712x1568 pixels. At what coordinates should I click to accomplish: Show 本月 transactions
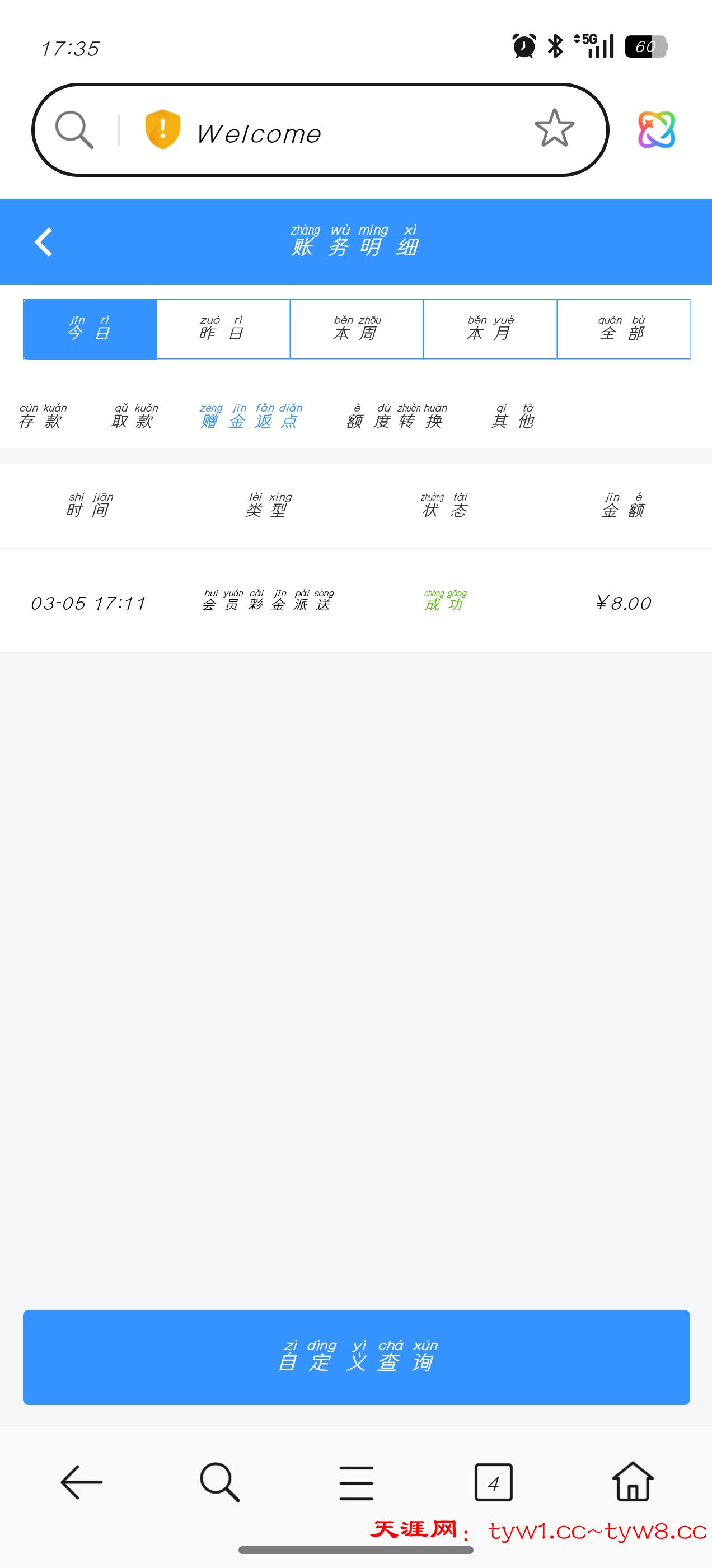490,329
